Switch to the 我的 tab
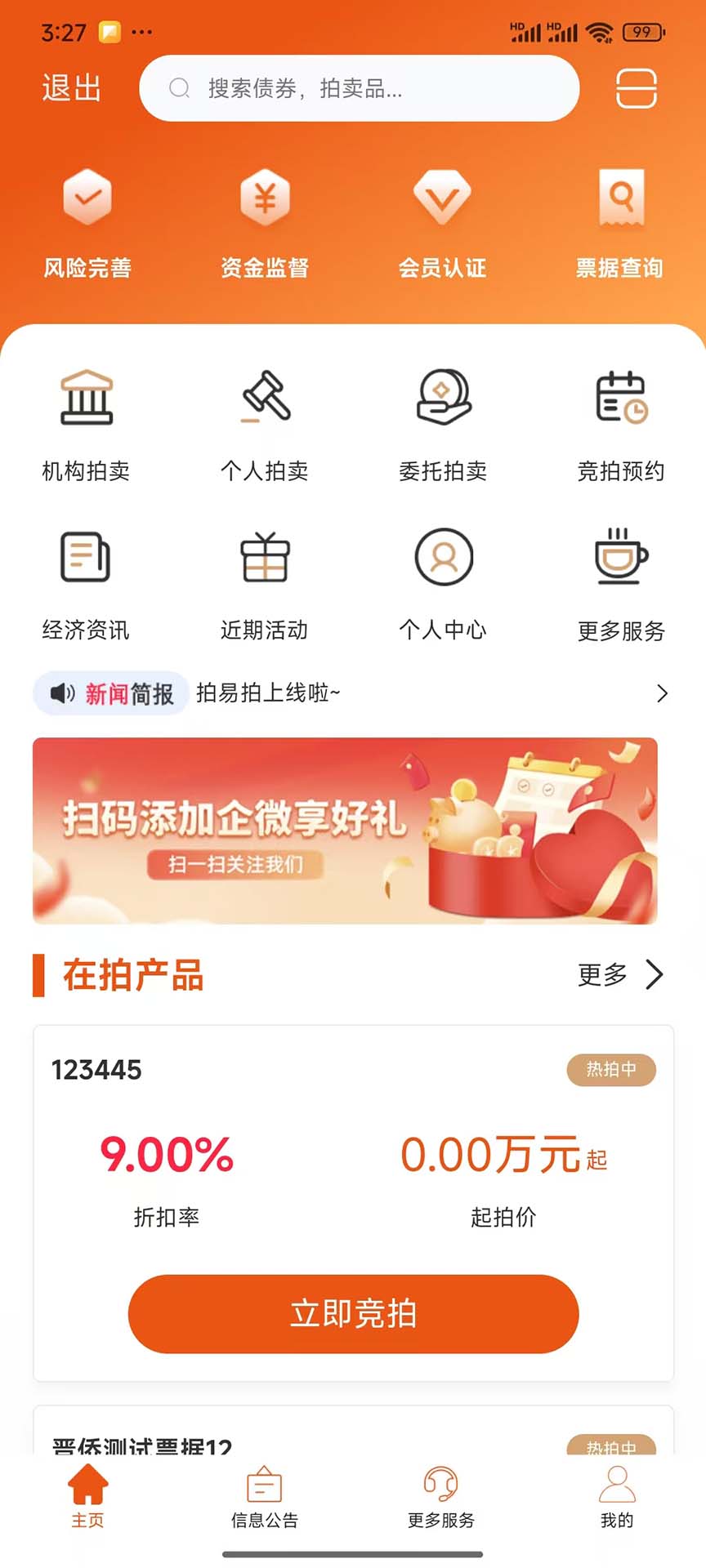 (618, 1499)
